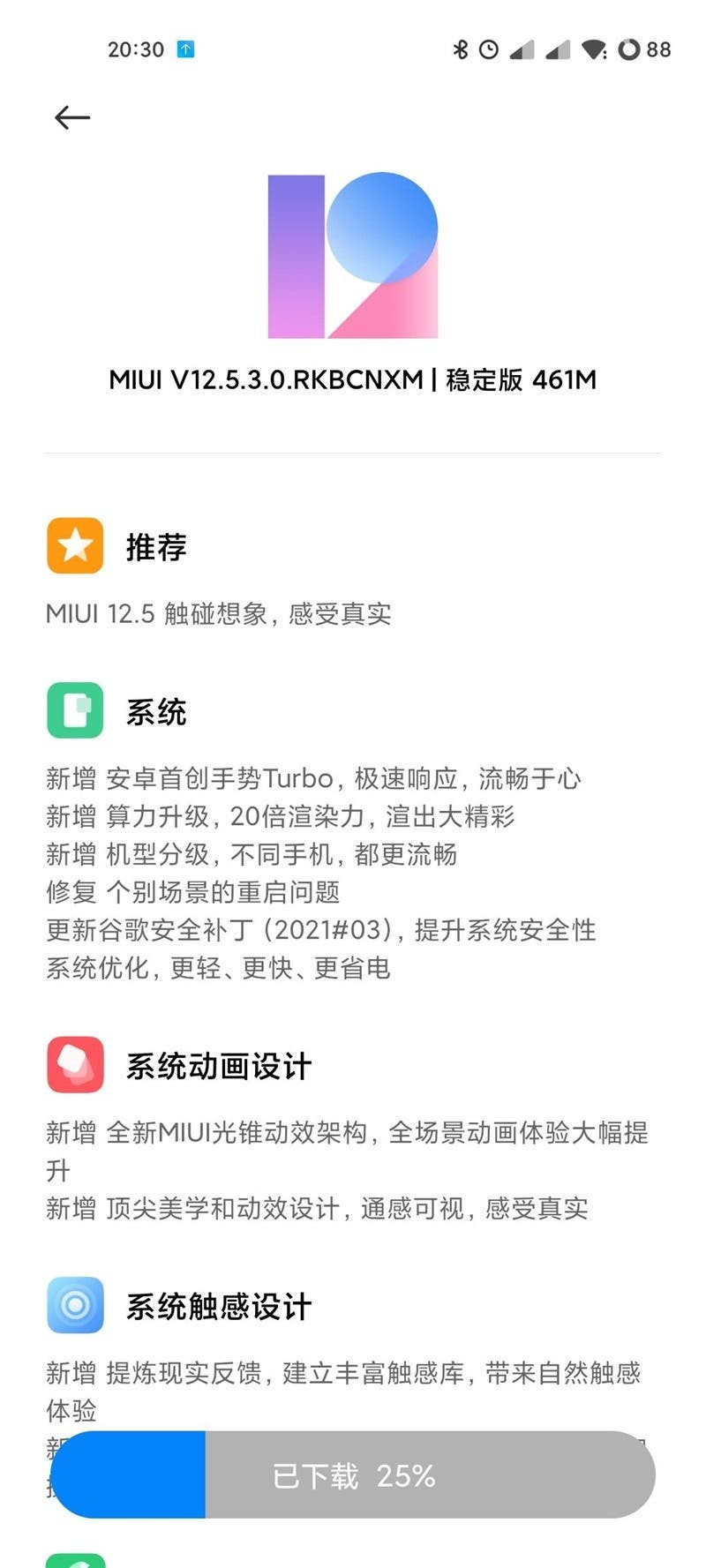Select the MIUI V12.5.3.0.RKBCNXM version text

point(265,379)
